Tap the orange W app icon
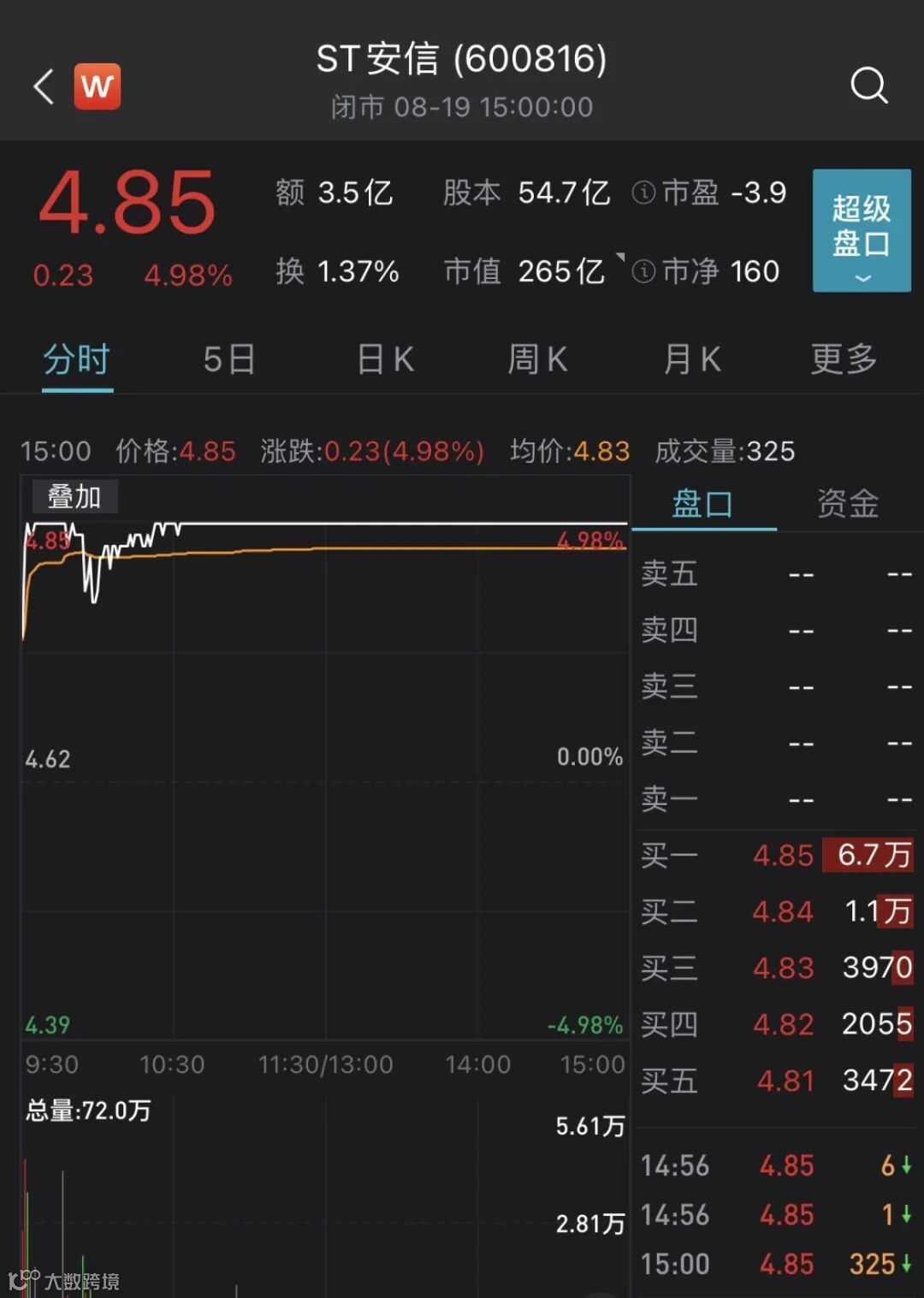Viewport: 924px width, 1298px height. coord(97,86)
